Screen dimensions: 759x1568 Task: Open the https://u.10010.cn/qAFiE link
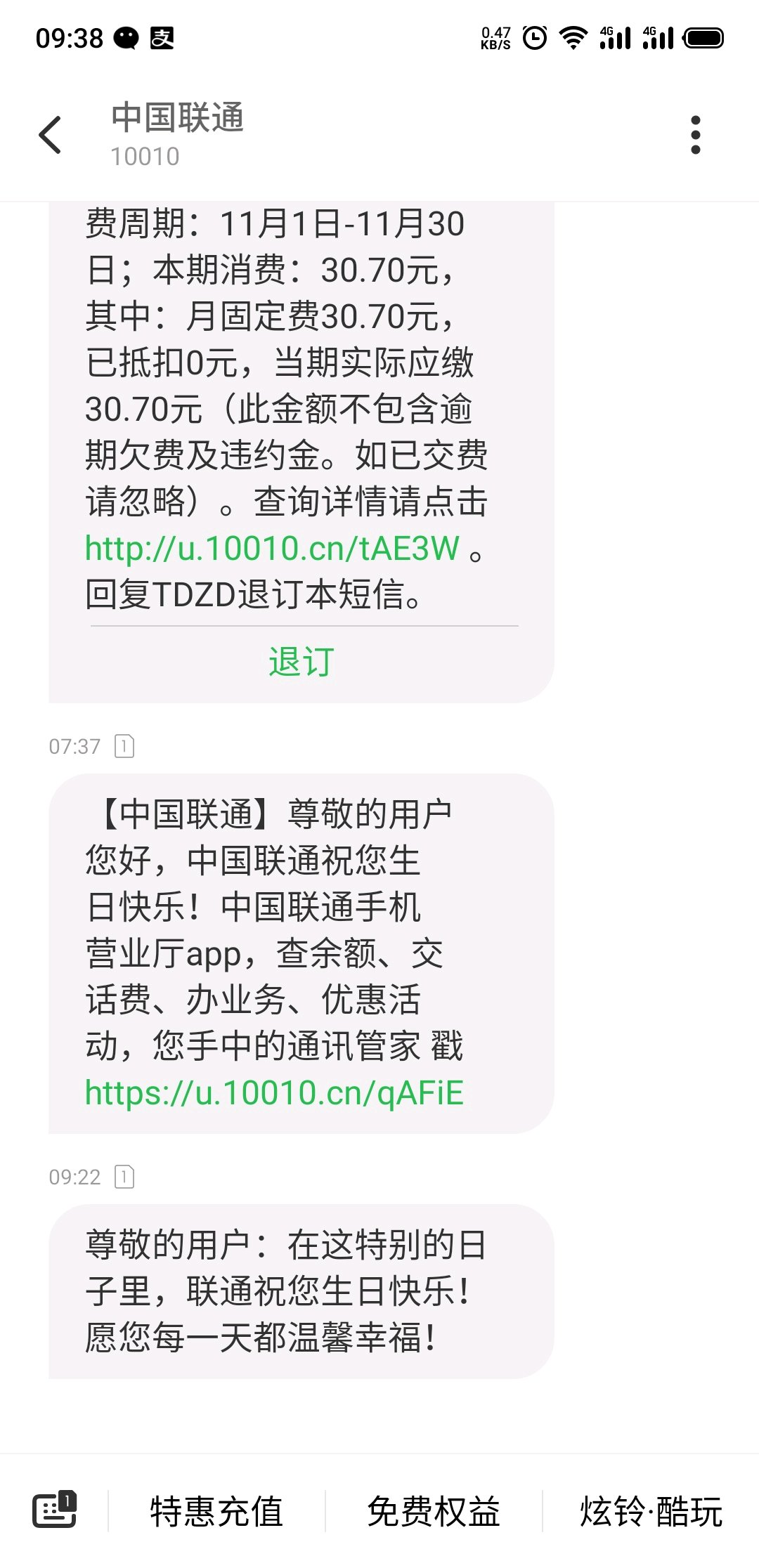[274, 1093]
